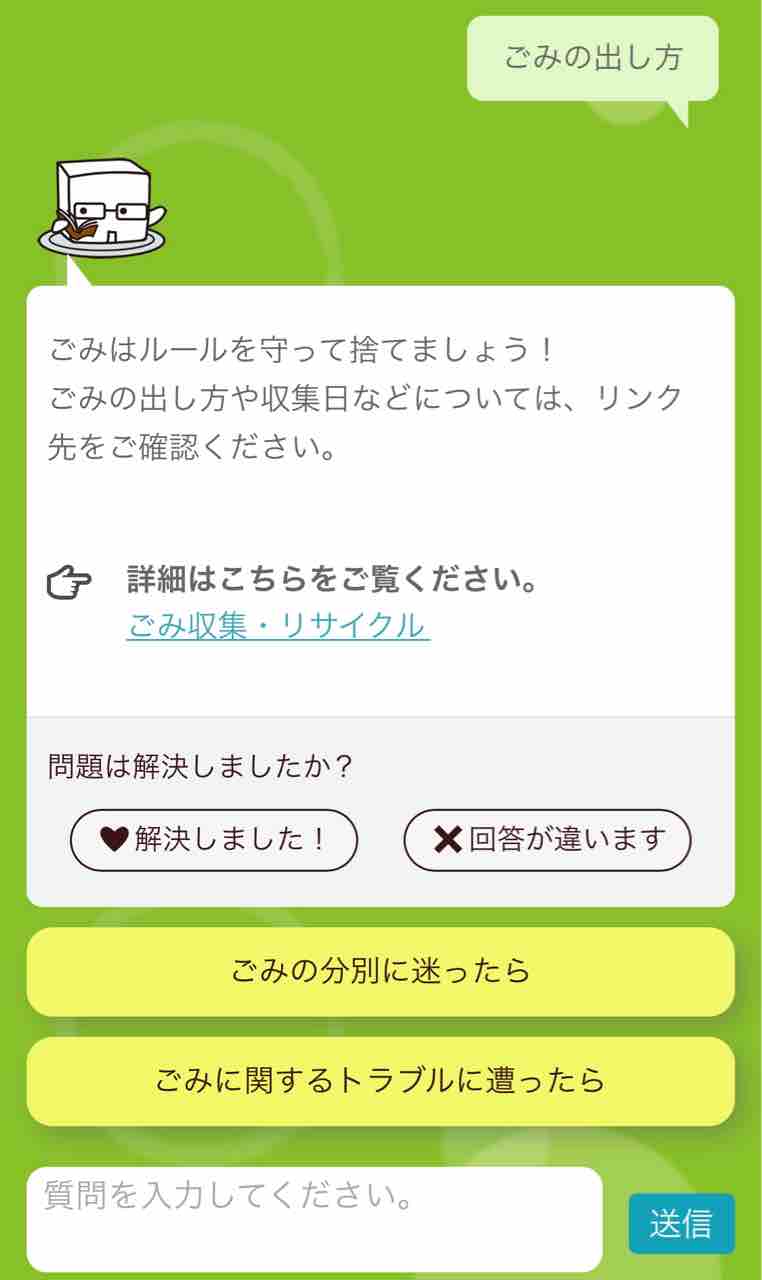762x1280 pixels.
Task: Mark the answer as 解決しました！
Action: 214,840
